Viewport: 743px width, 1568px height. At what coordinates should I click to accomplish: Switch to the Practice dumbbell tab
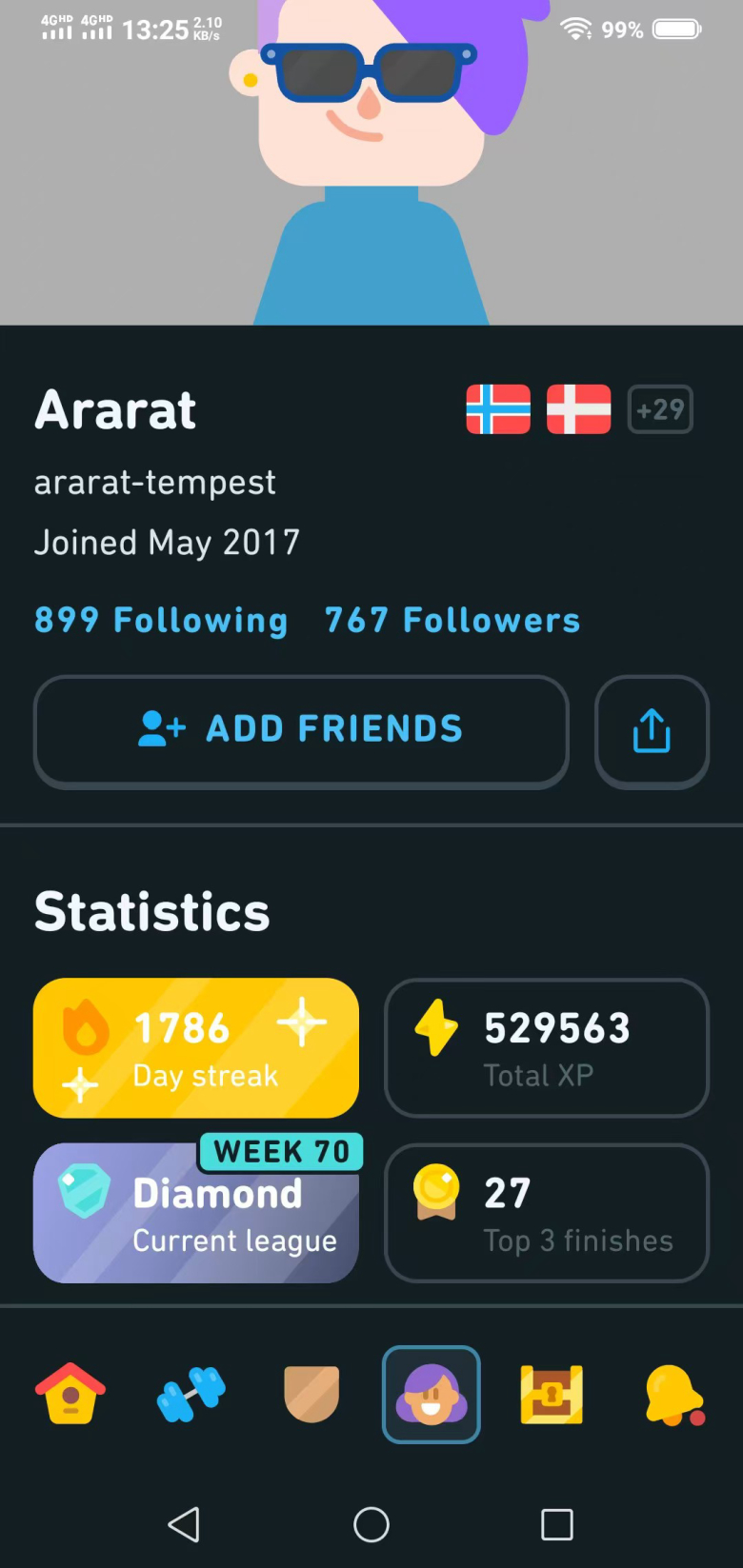[191, 1394]
